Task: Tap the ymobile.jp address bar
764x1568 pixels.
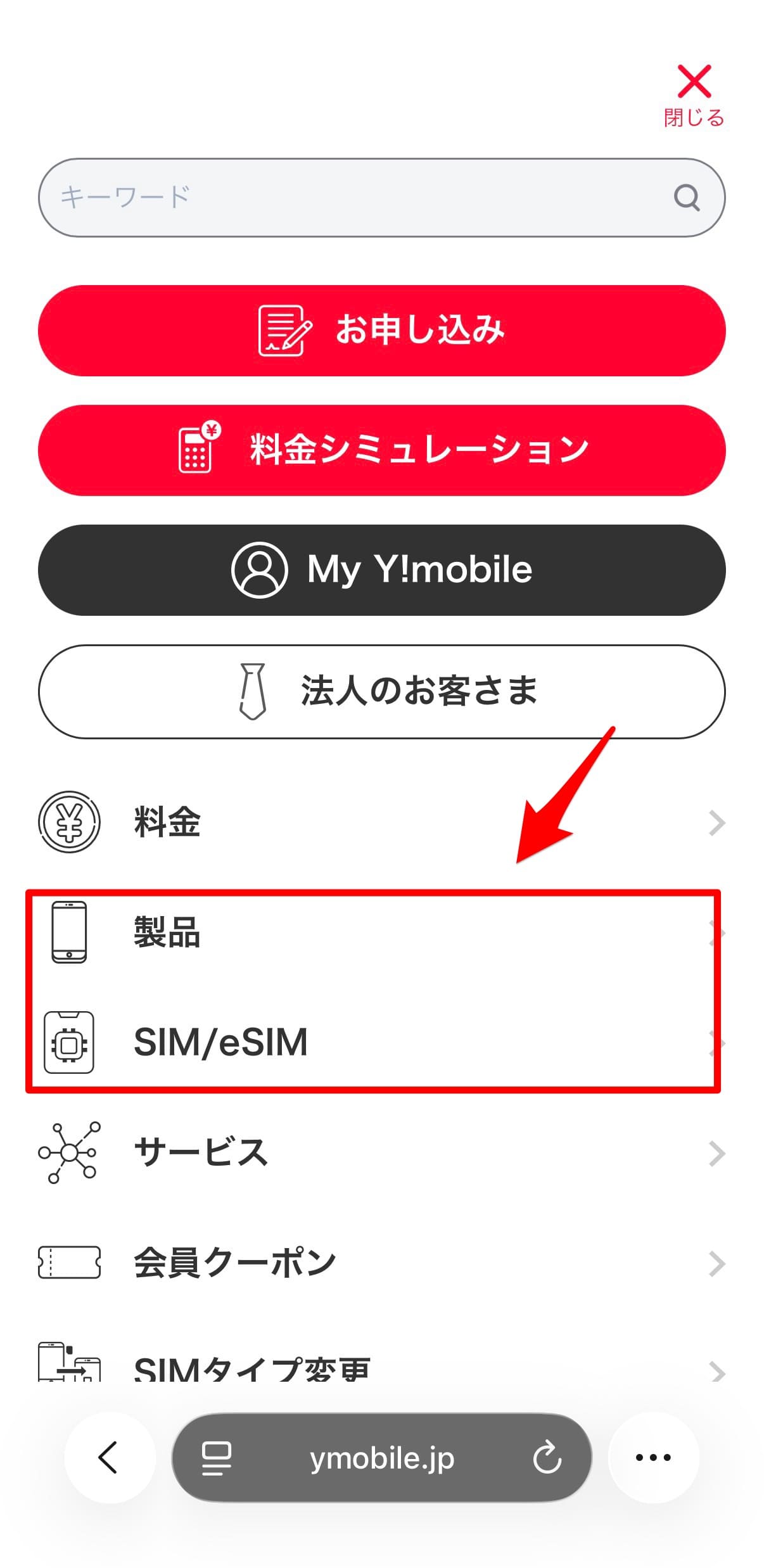Action: tap(381, 1457)
